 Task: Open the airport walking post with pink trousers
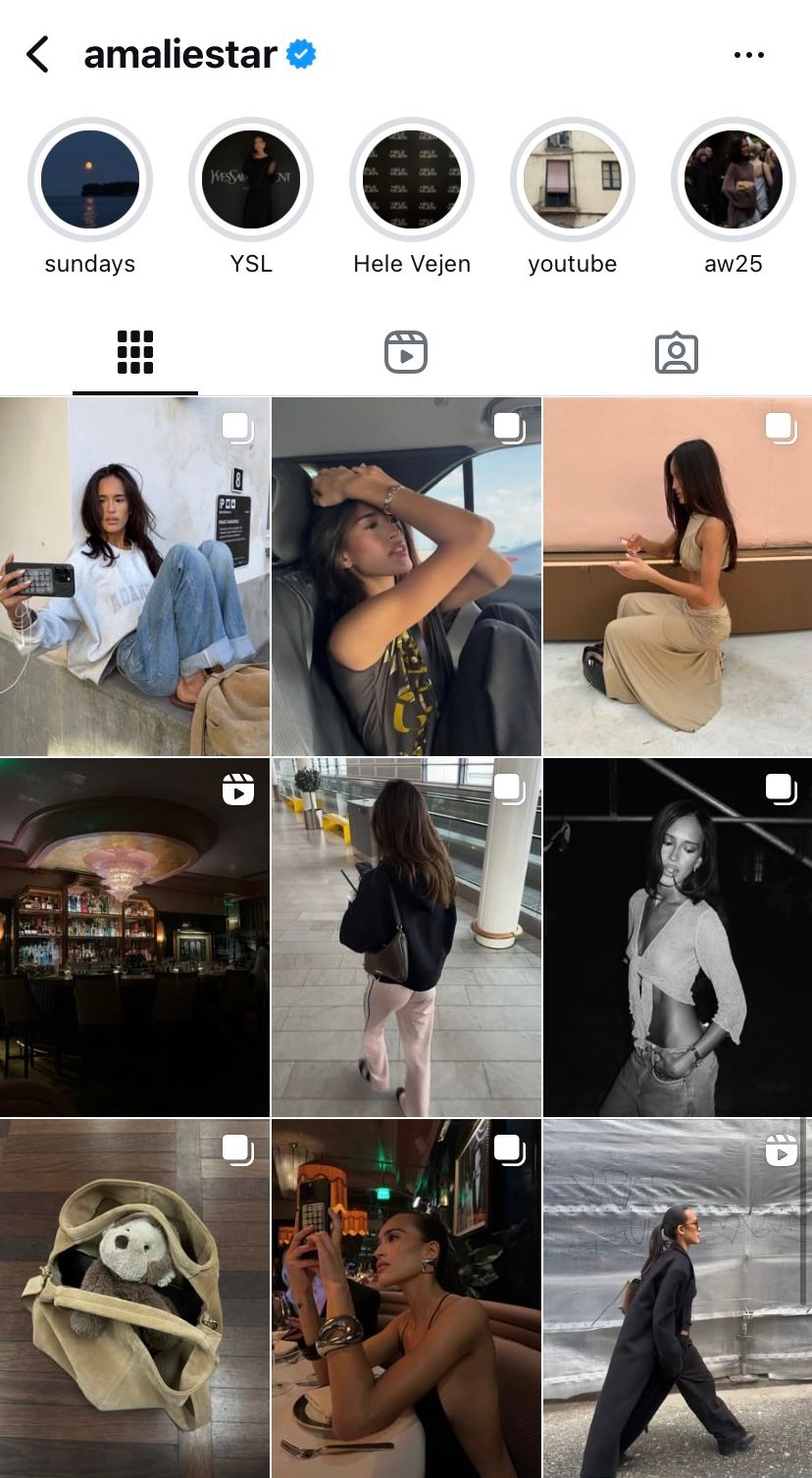tap(406, 938)
